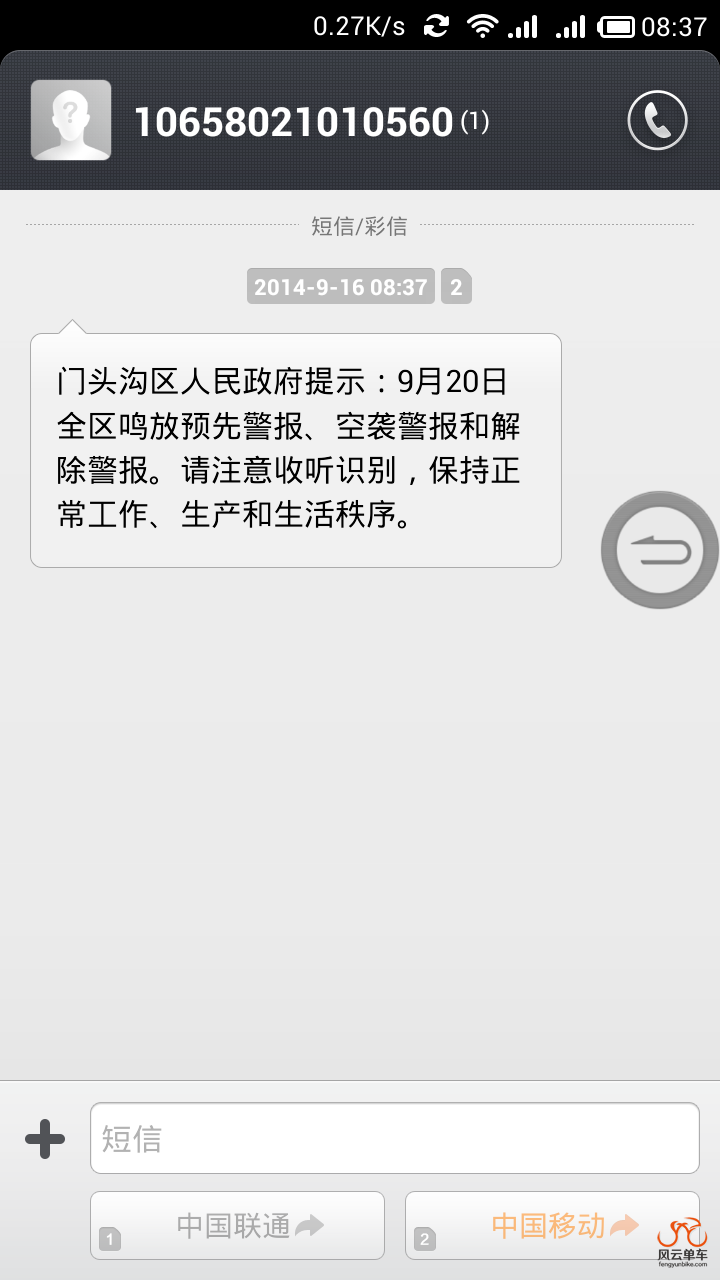Tap the 短信 text input field
Image resolution: width=720 pixels, height=1280 pixels.
(395, 1137)
